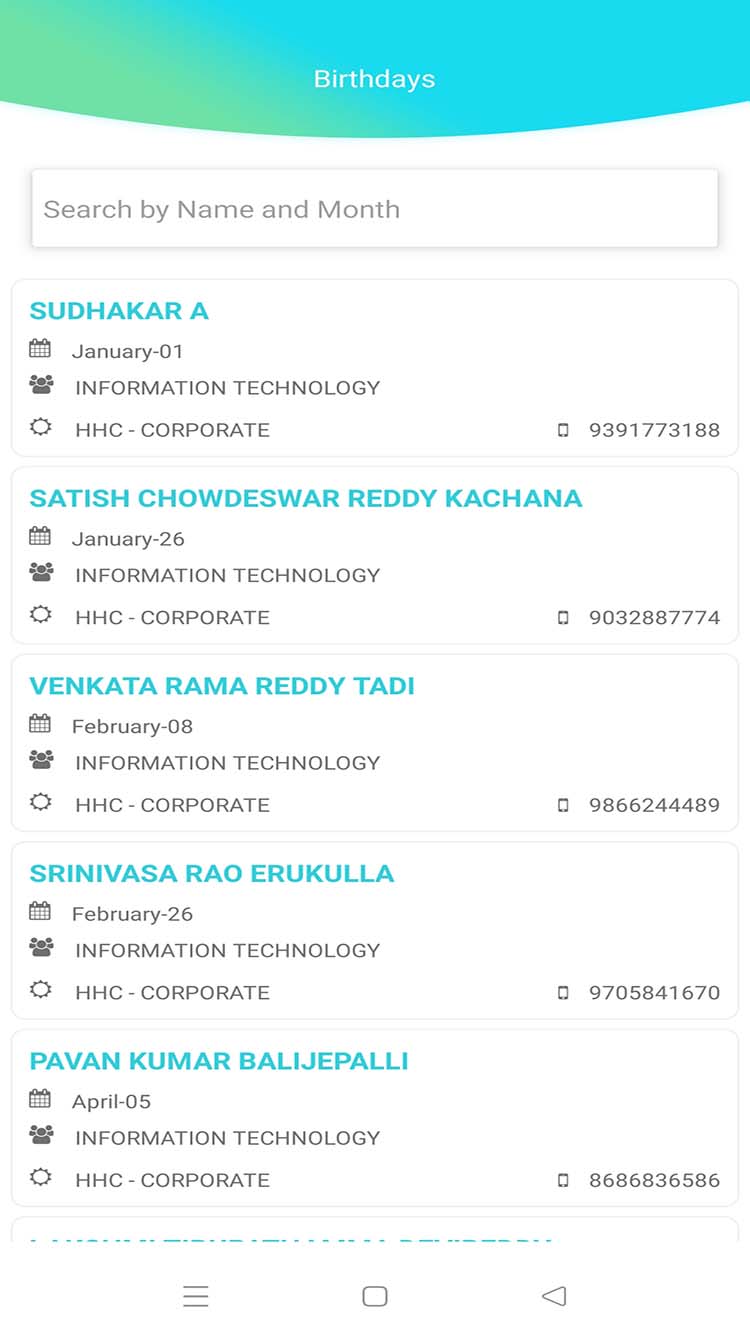Open Sudhakar A's birthday card
750x1334 pixels.
tap(374, 368)
